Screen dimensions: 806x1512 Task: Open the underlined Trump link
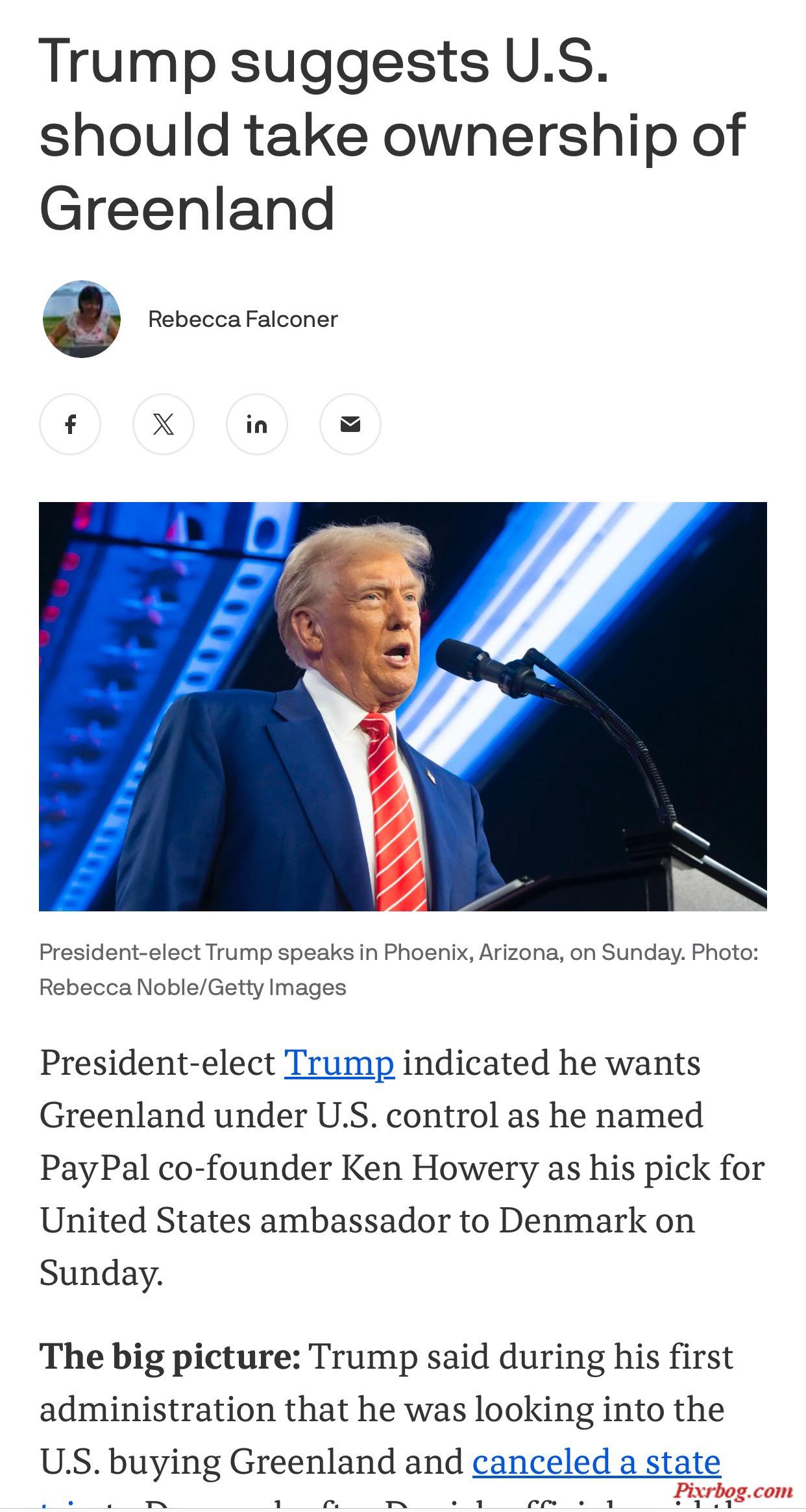pyautogui.click(x=339, y=1064)
